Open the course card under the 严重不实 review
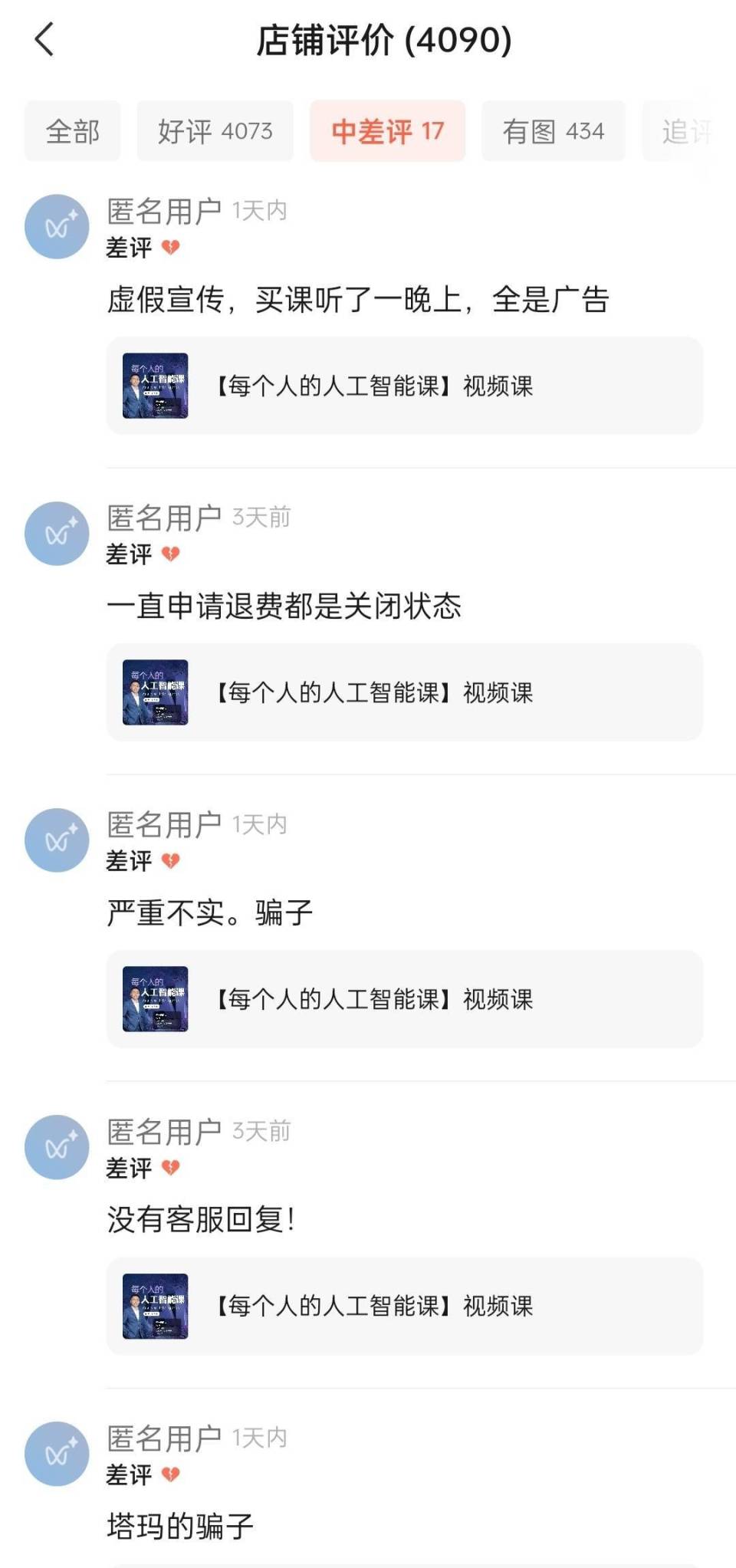The width and height of the screenshot is (736, 1568). pyautogui.click(x=404, y=999)
